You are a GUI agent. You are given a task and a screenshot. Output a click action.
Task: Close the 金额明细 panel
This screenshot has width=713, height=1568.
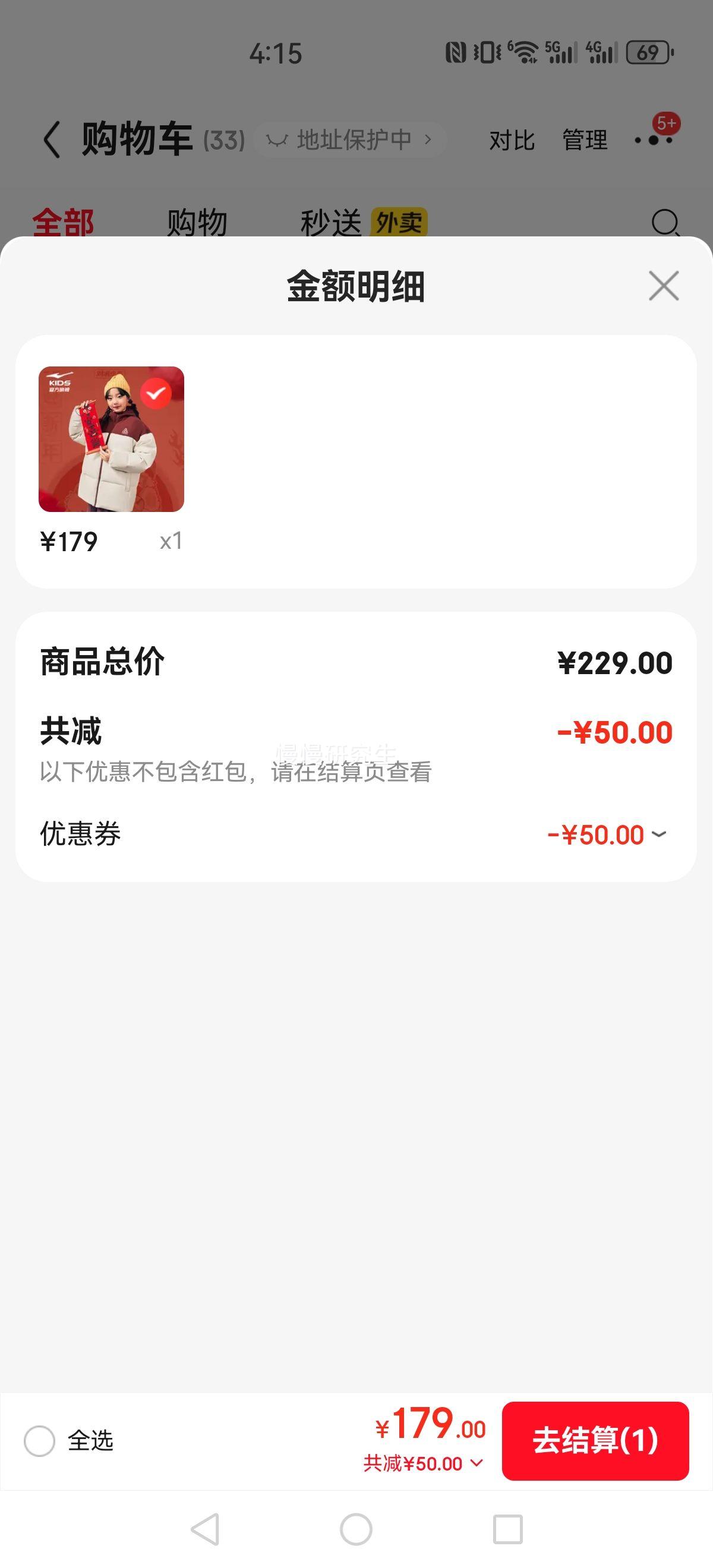tap(663, 286)
